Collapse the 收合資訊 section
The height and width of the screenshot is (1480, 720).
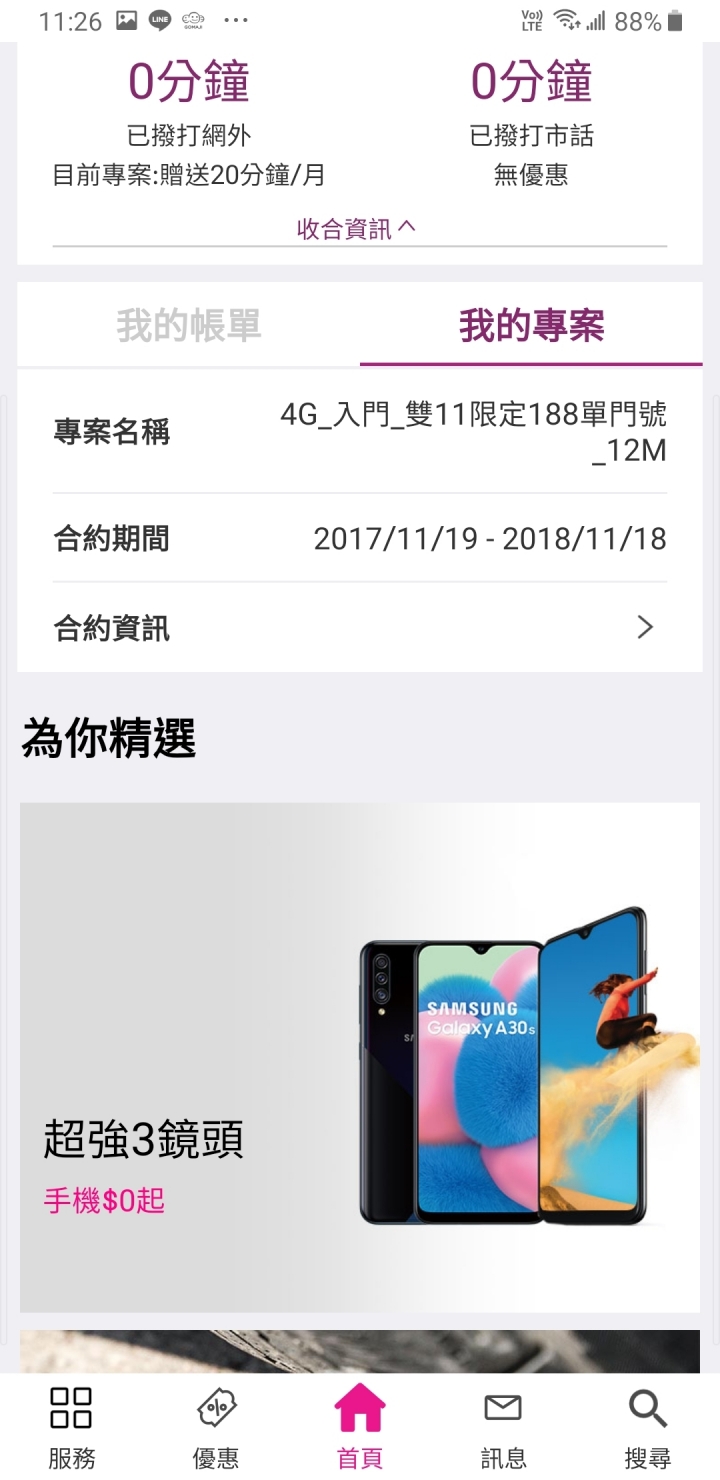click(x=358, y=229)
